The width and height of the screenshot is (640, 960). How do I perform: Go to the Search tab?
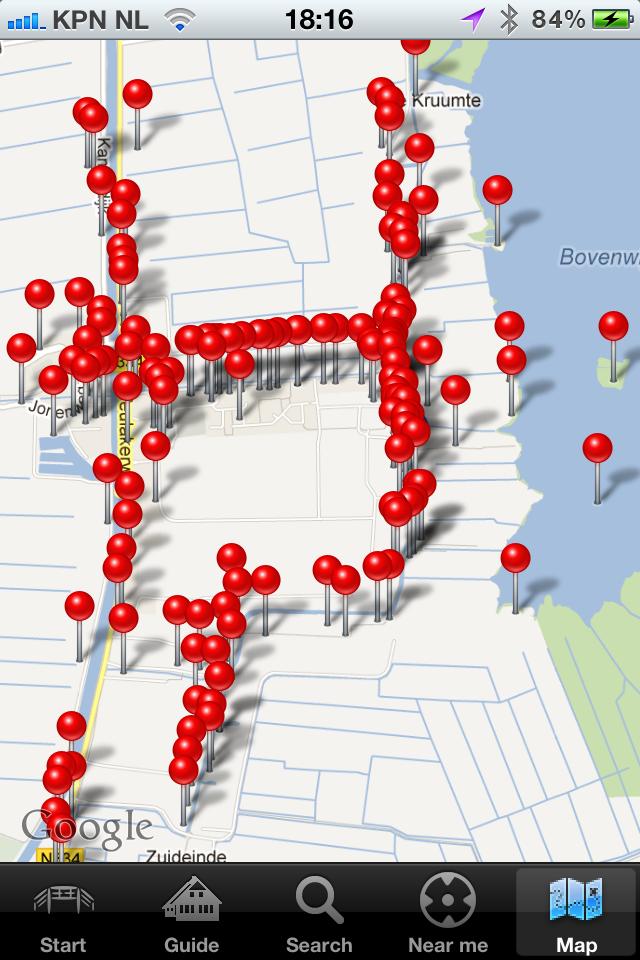tap(319, 912)
